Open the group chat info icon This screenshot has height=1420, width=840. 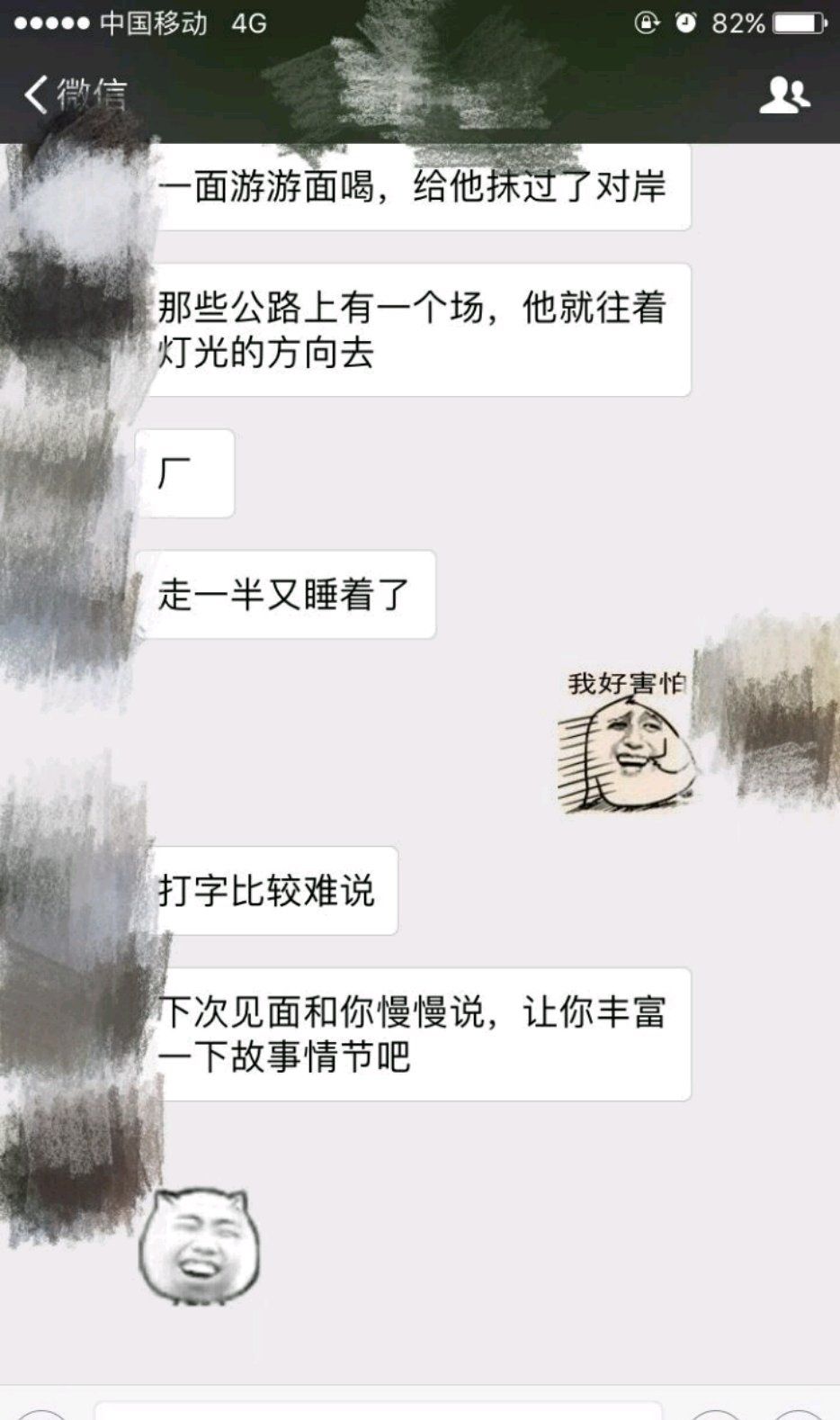(784, 94)
